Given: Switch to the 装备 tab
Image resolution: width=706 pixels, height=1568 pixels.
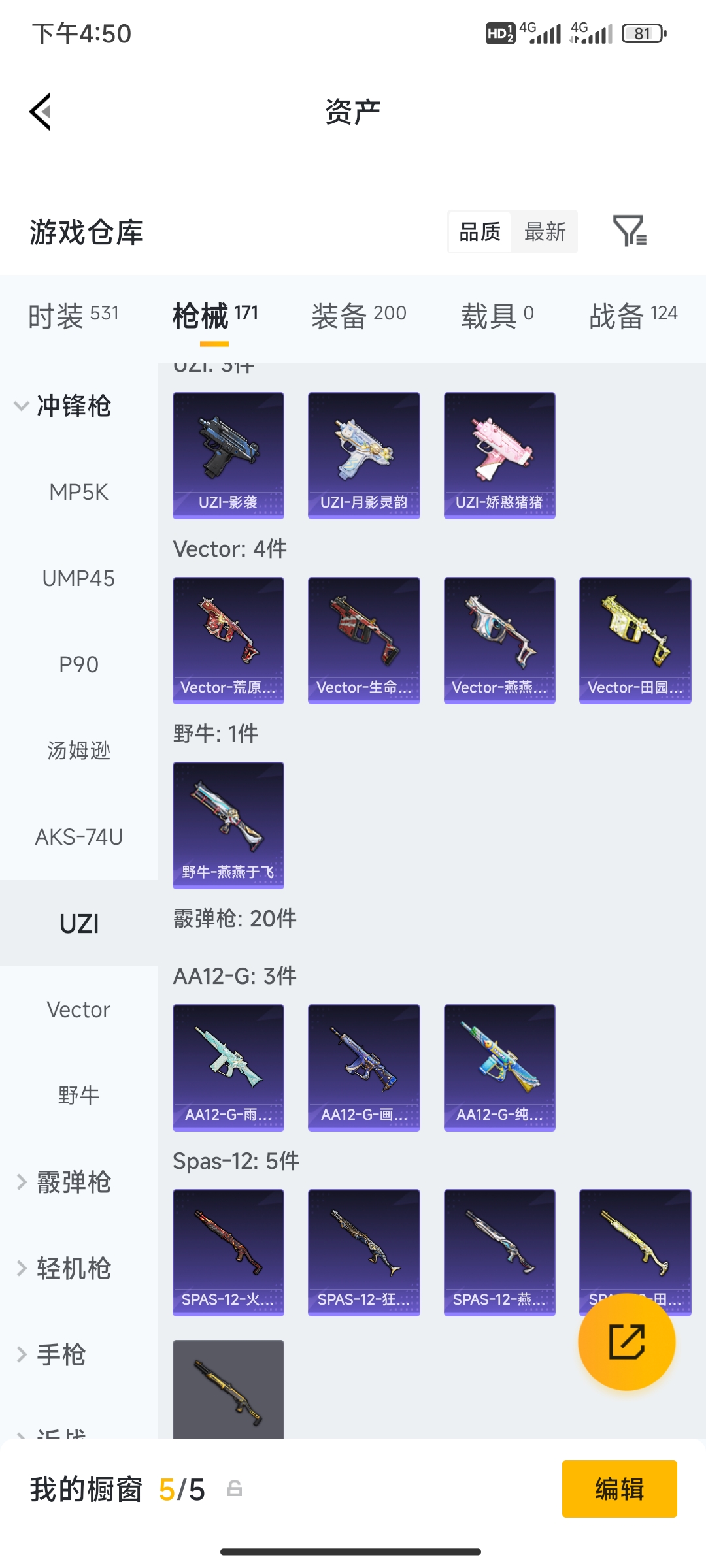Looking at the screenshot, I should [359, 316].
